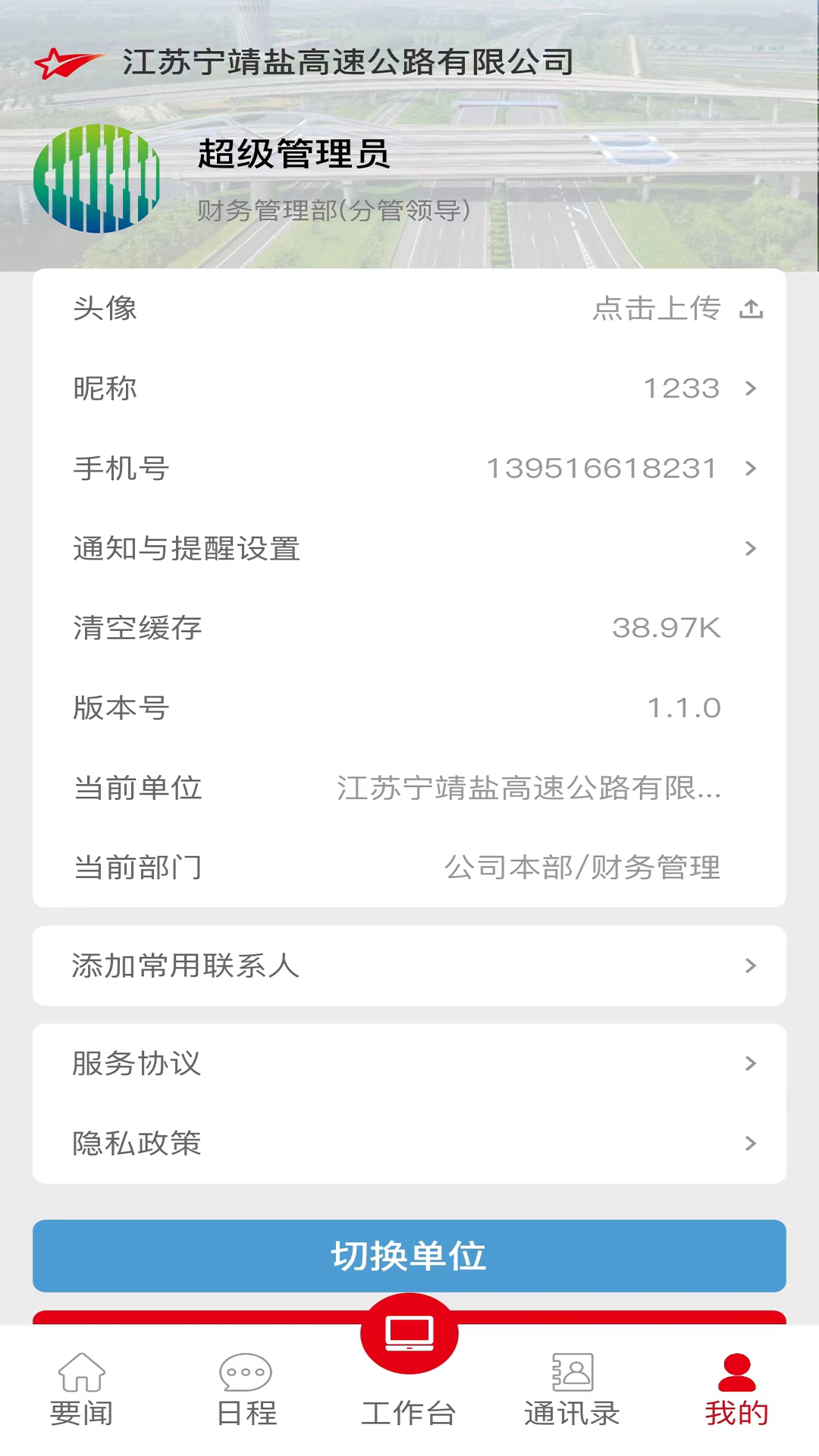819x1456 pixels.
Task: Open the 手机号 phone number row
Action: [409, 469]
